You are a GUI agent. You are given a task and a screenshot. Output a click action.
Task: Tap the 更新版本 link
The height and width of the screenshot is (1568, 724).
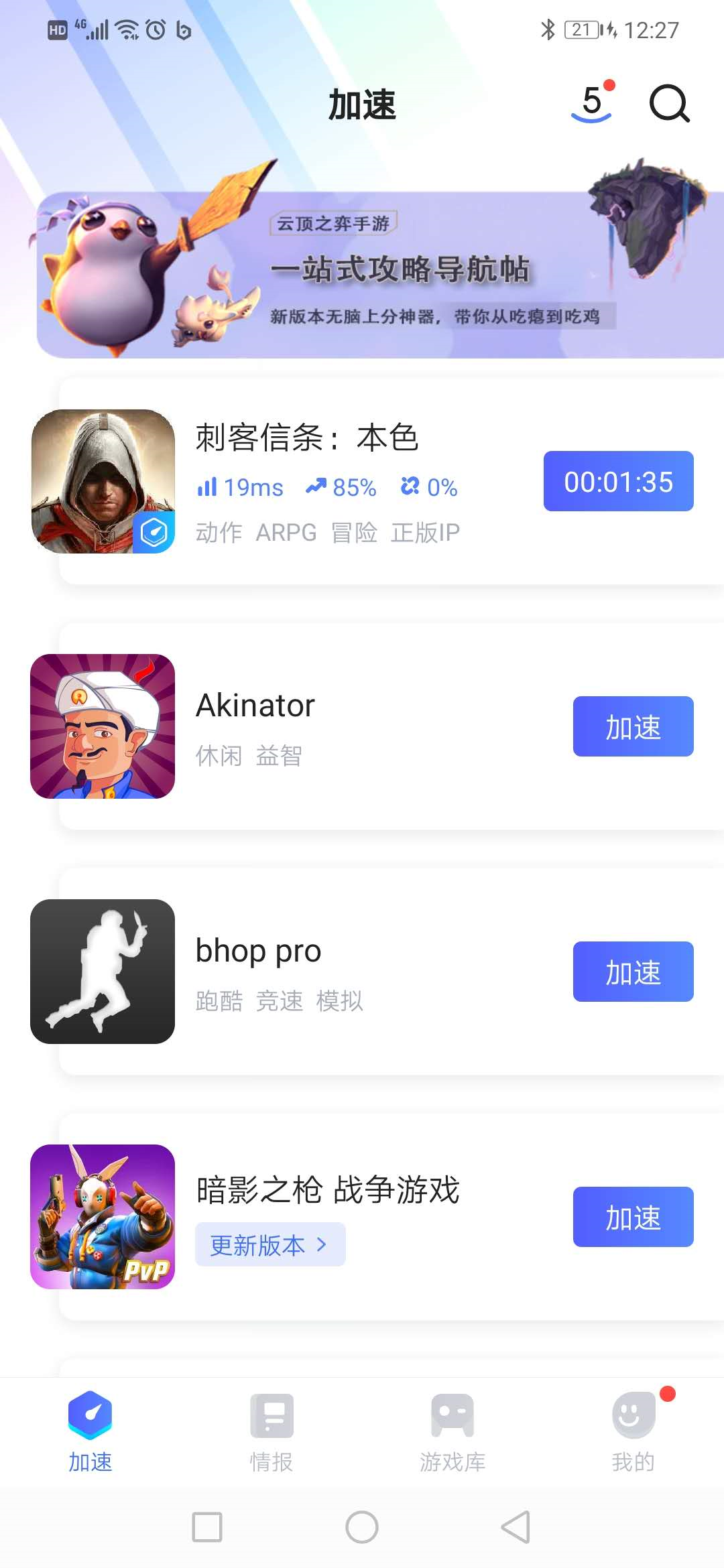pyautogui.click(x=269, y=1245)
